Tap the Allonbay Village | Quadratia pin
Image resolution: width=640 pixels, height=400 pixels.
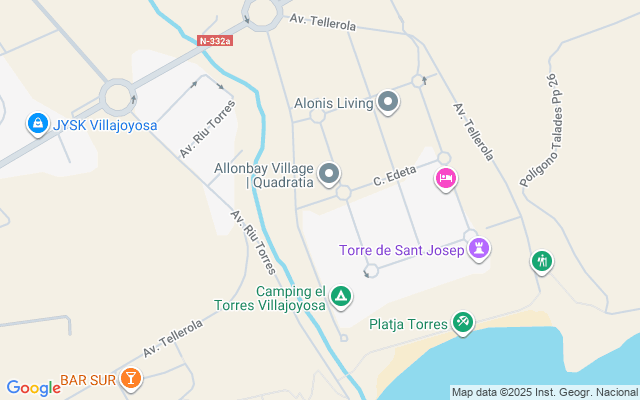point(329,176)
